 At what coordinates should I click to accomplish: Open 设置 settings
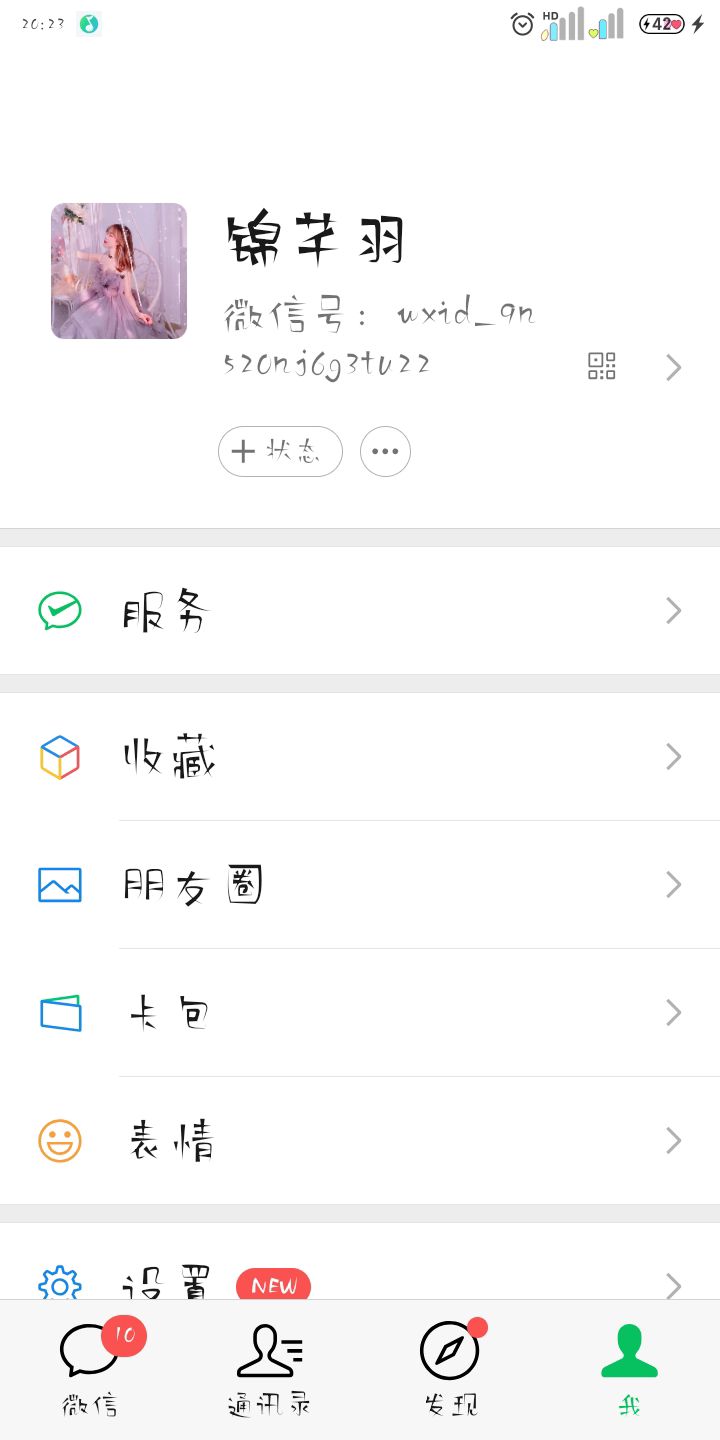tap(360, 1280)
